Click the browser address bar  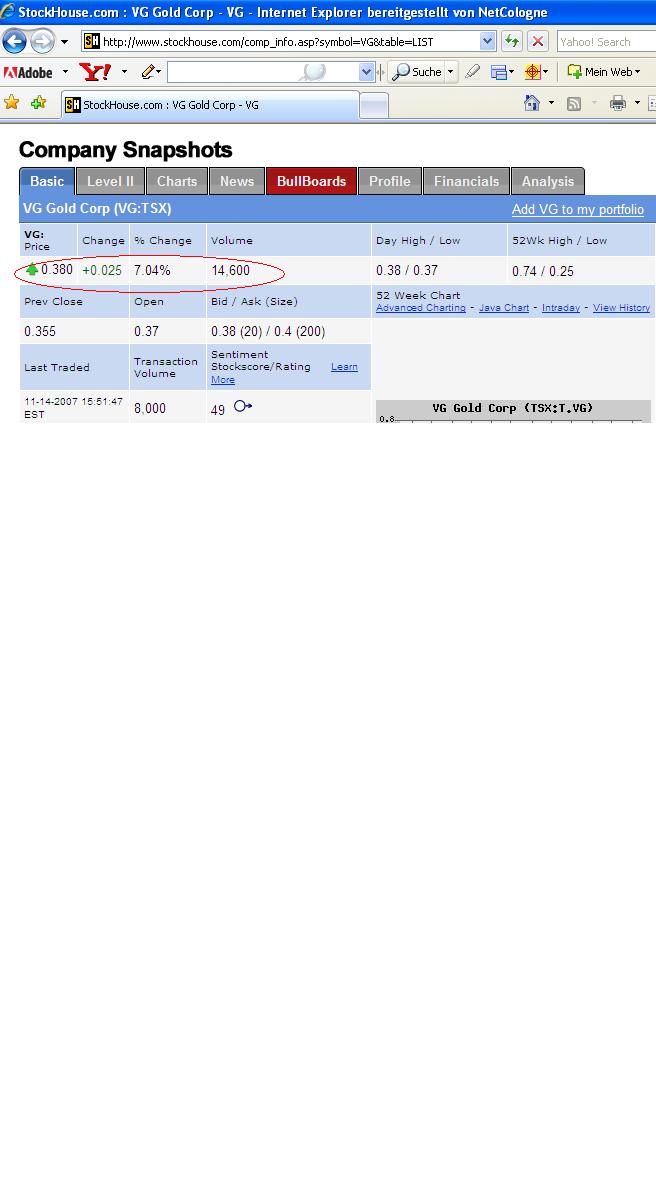point(290,42)
